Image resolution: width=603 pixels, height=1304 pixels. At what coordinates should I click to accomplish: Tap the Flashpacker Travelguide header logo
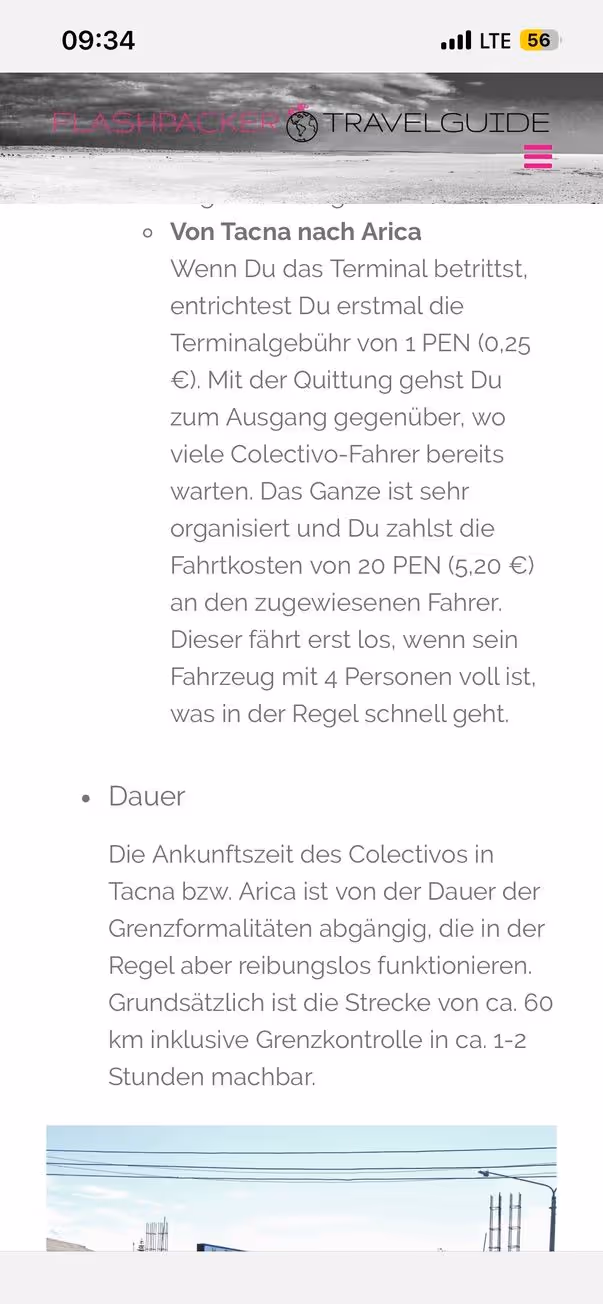pyautogui.click(x=301, y=124)
